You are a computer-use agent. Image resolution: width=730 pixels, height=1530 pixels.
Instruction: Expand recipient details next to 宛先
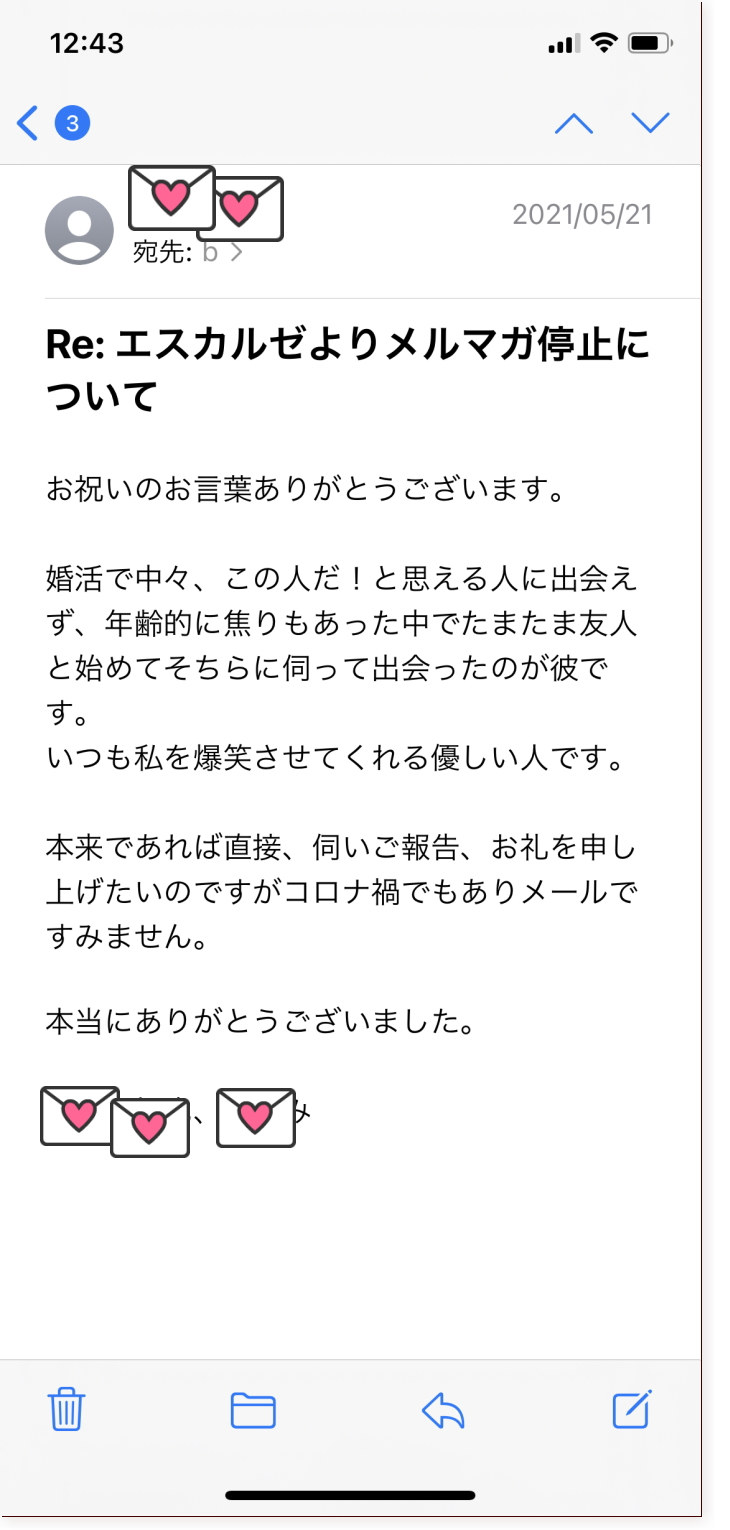tap(236, 253)
